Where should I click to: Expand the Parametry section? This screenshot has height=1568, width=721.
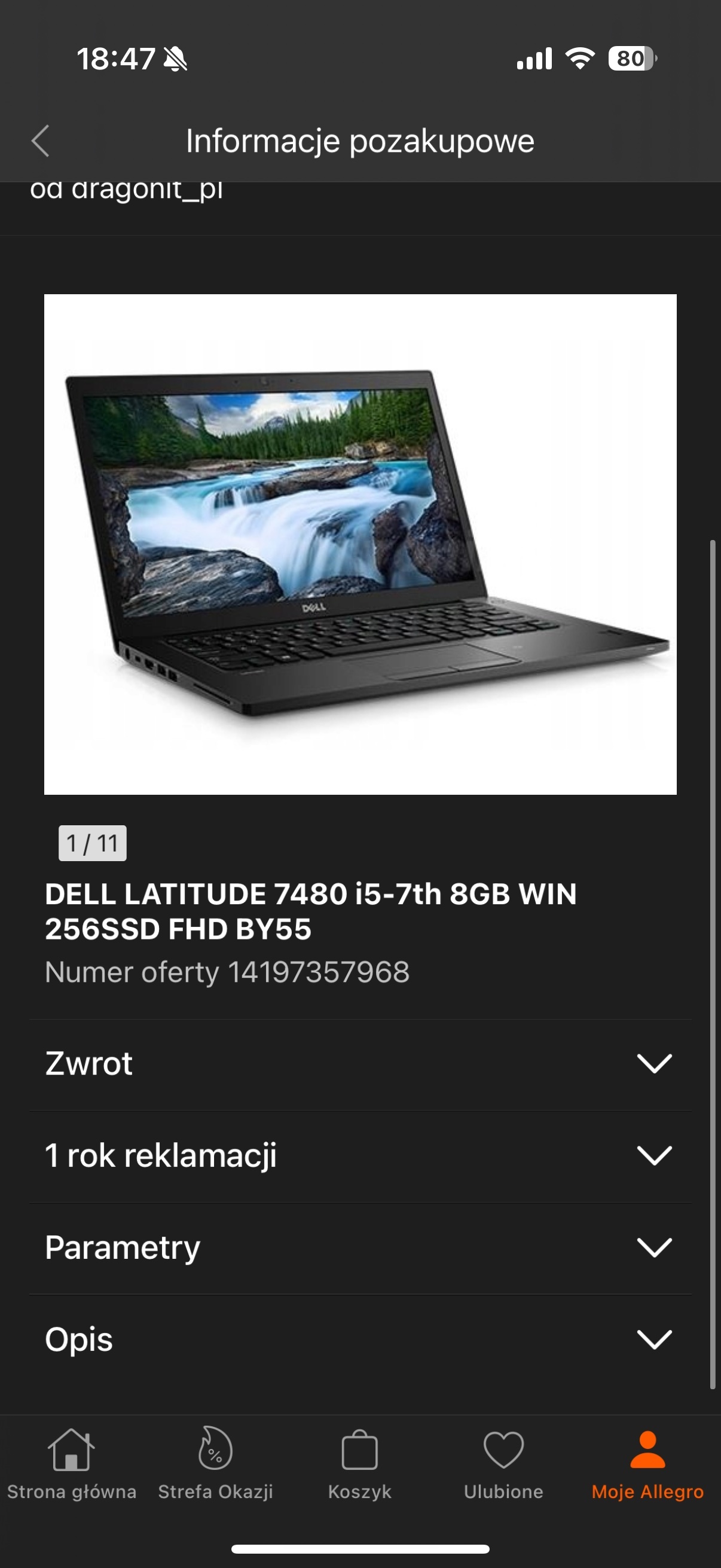click(x=360, y=1247)
